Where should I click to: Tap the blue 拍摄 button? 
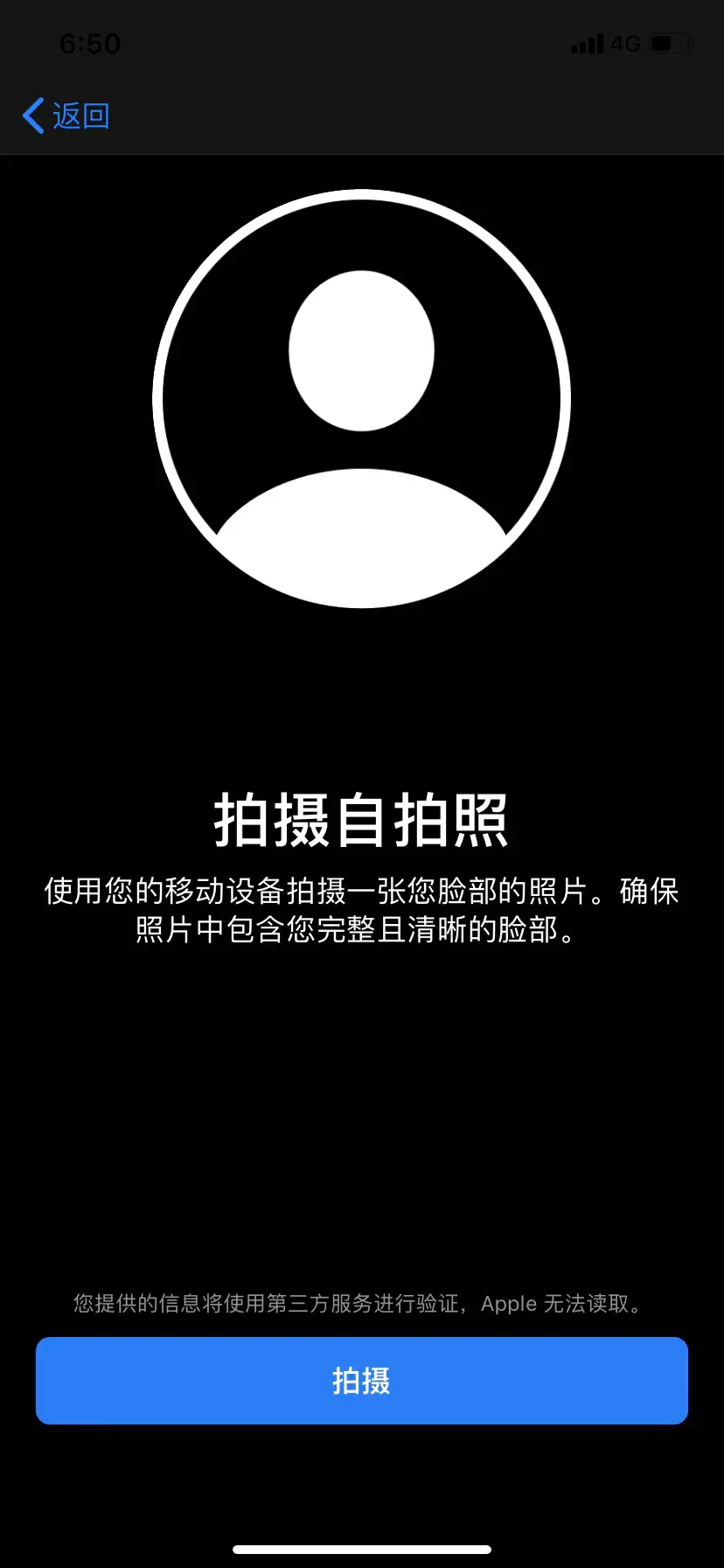361,1380
